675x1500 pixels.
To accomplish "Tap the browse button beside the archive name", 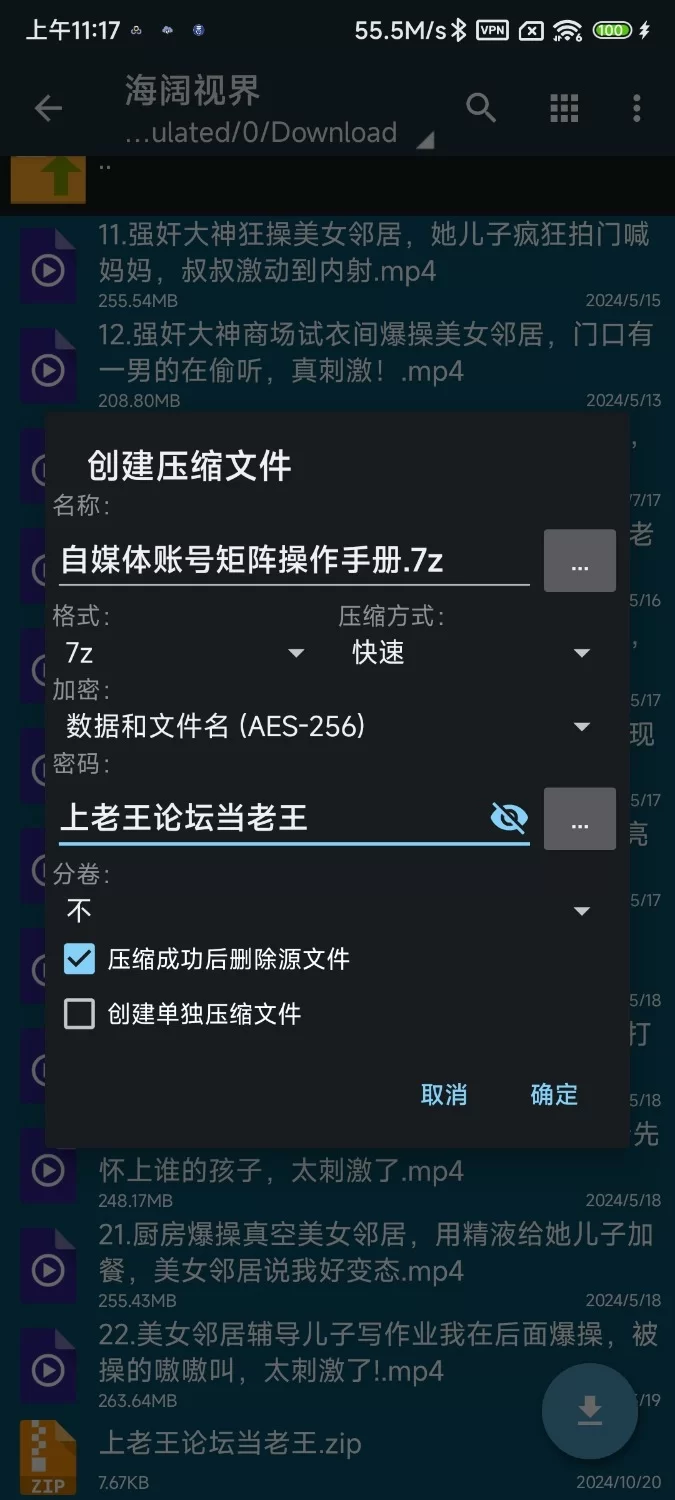I will tap(579, 561).
